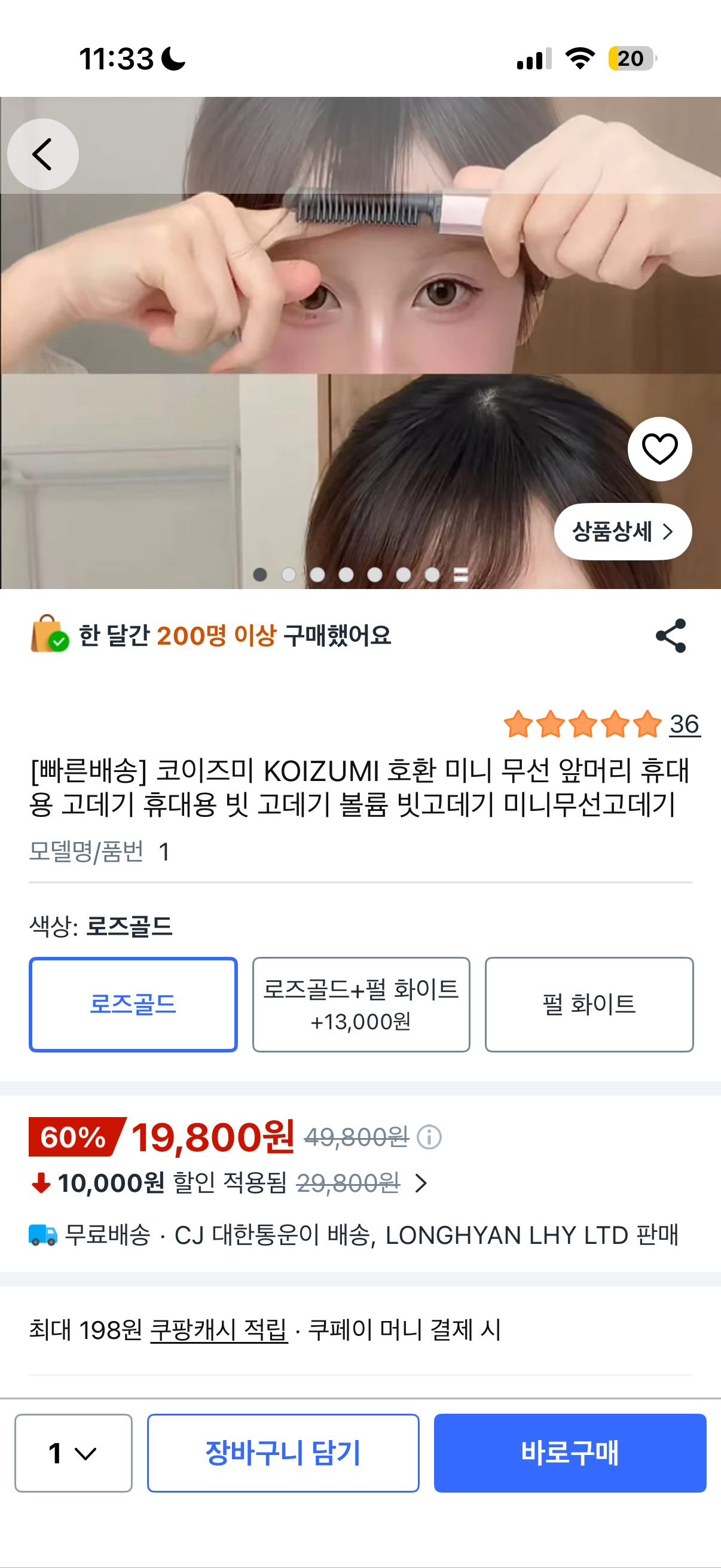Buy now with 바로구매

(x=570, y=1453)
